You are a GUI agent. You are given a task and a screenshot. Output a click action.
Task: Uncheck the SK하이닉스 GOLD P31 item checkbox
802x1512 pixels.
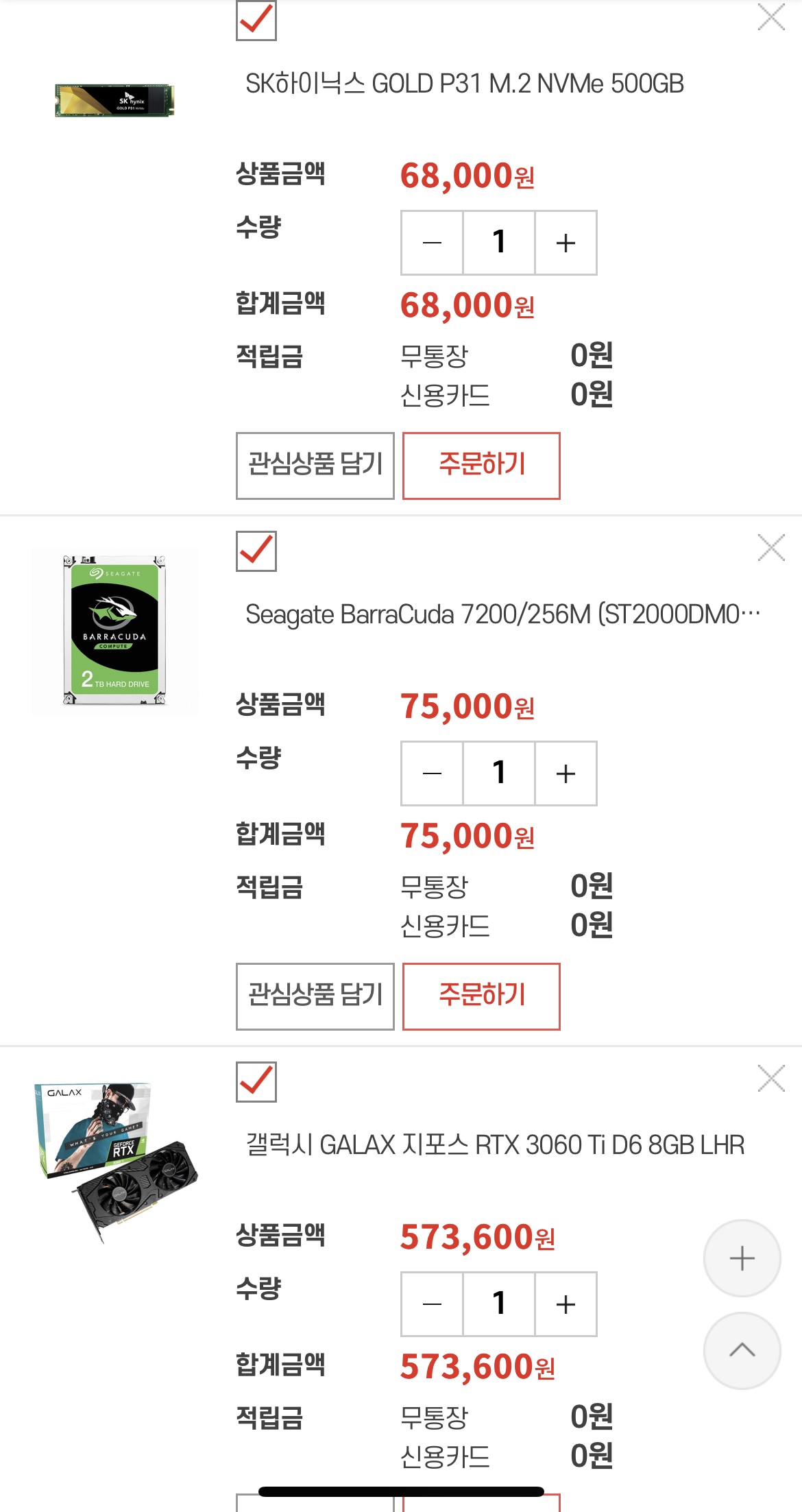coord(256,21)
